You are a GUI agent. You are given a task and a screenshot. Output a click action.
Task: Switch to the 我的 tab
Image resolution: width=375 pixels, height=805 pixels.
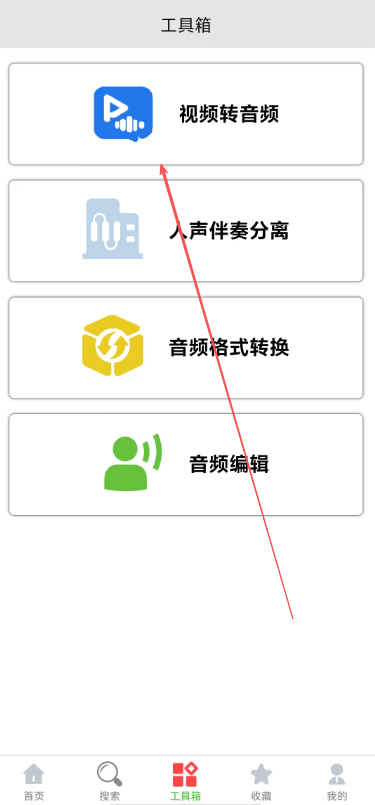coord(337,782)
